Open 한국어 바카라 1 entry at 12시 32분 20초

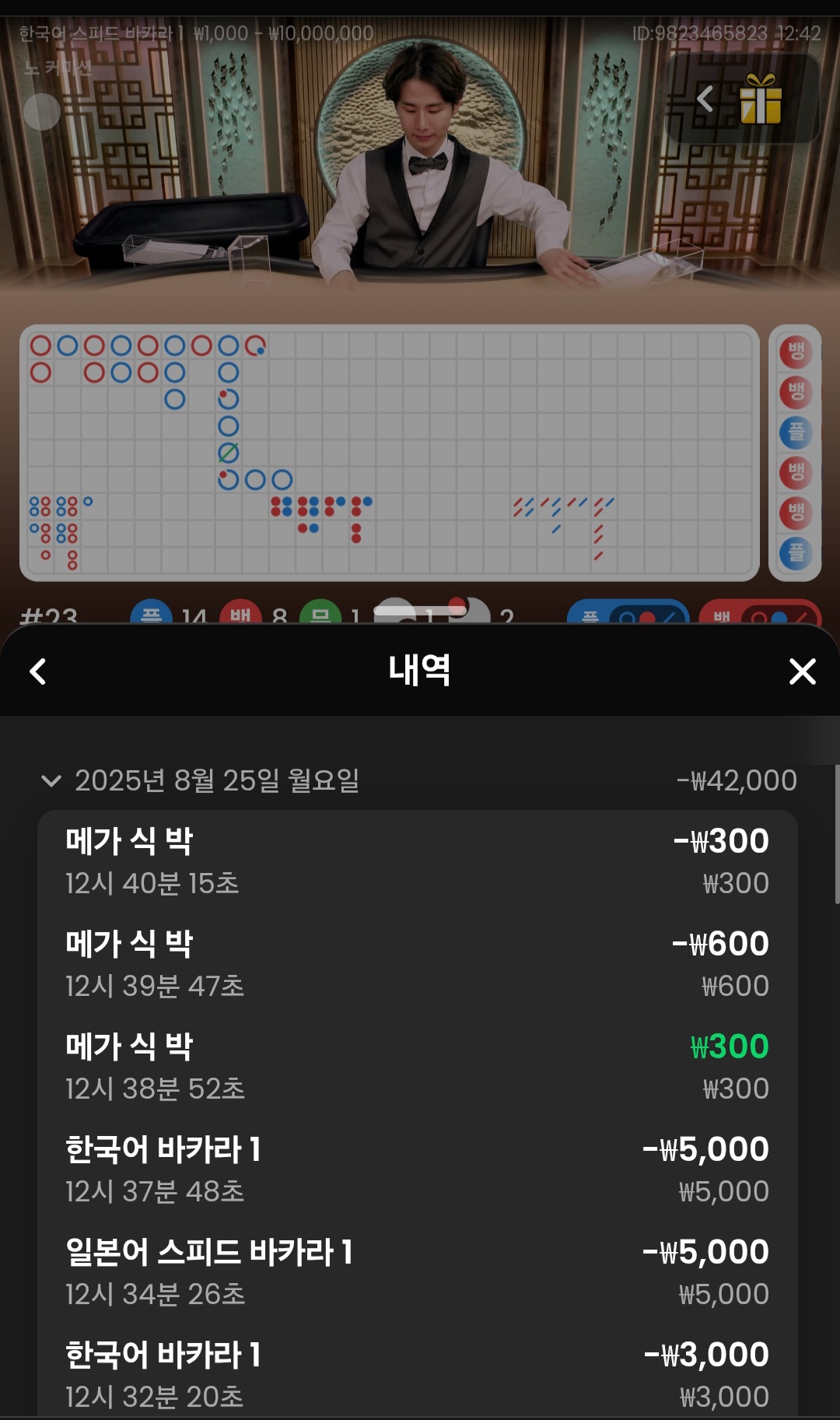click(x=417, y=1373)
